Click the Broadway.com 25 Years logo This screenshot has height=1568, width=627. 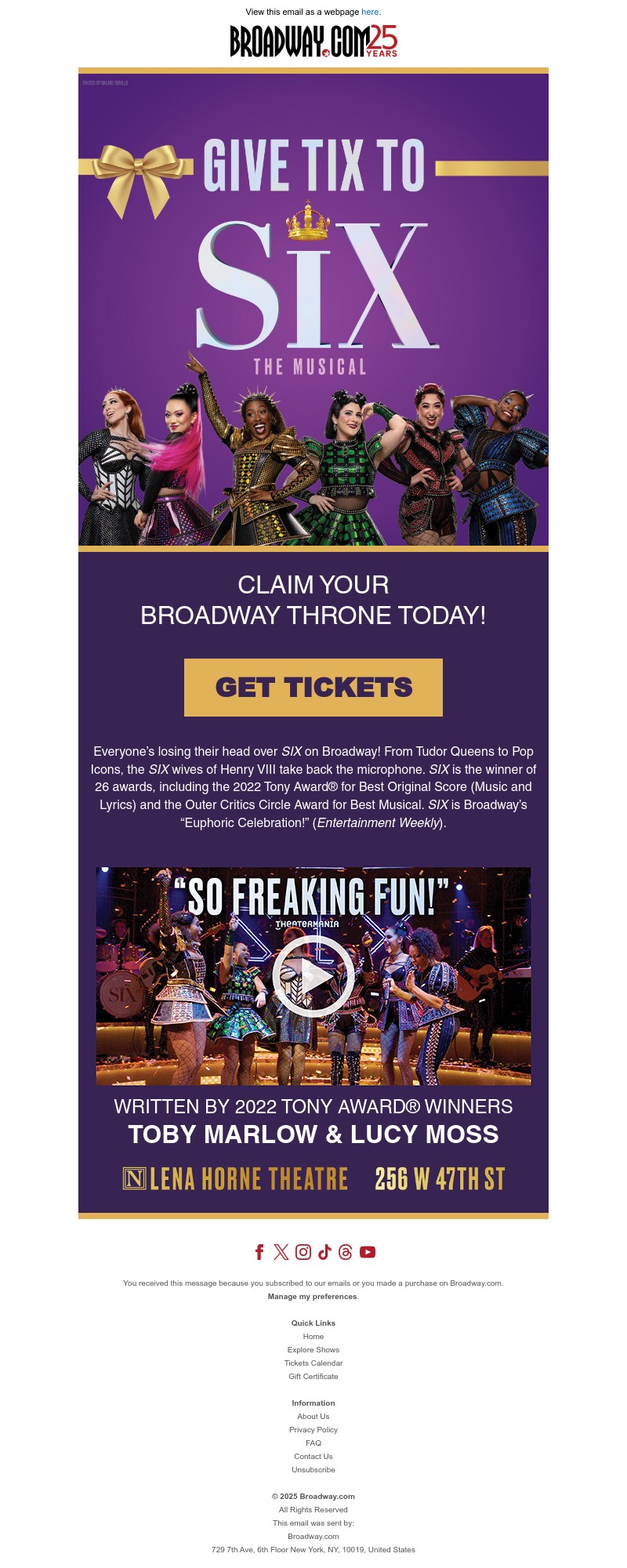pyautogui.click(x=313, y=42)
